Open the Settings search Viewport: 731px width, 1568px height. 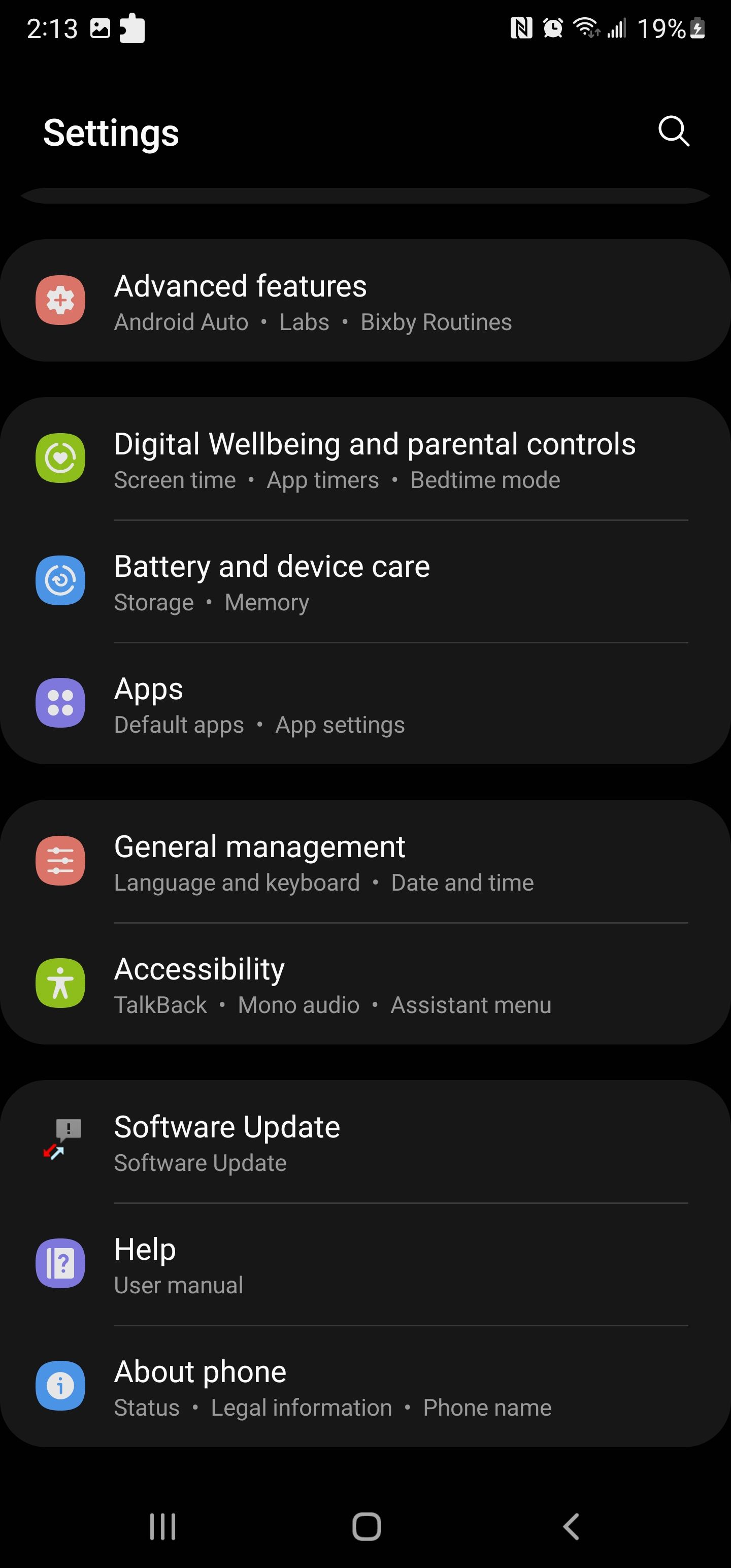click(x=673, y=132)
